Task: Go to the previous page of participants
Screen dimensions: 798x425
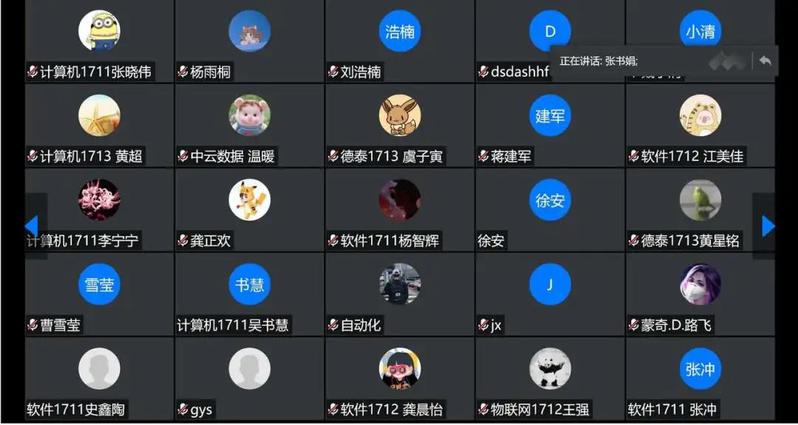Action: point(31,226)
